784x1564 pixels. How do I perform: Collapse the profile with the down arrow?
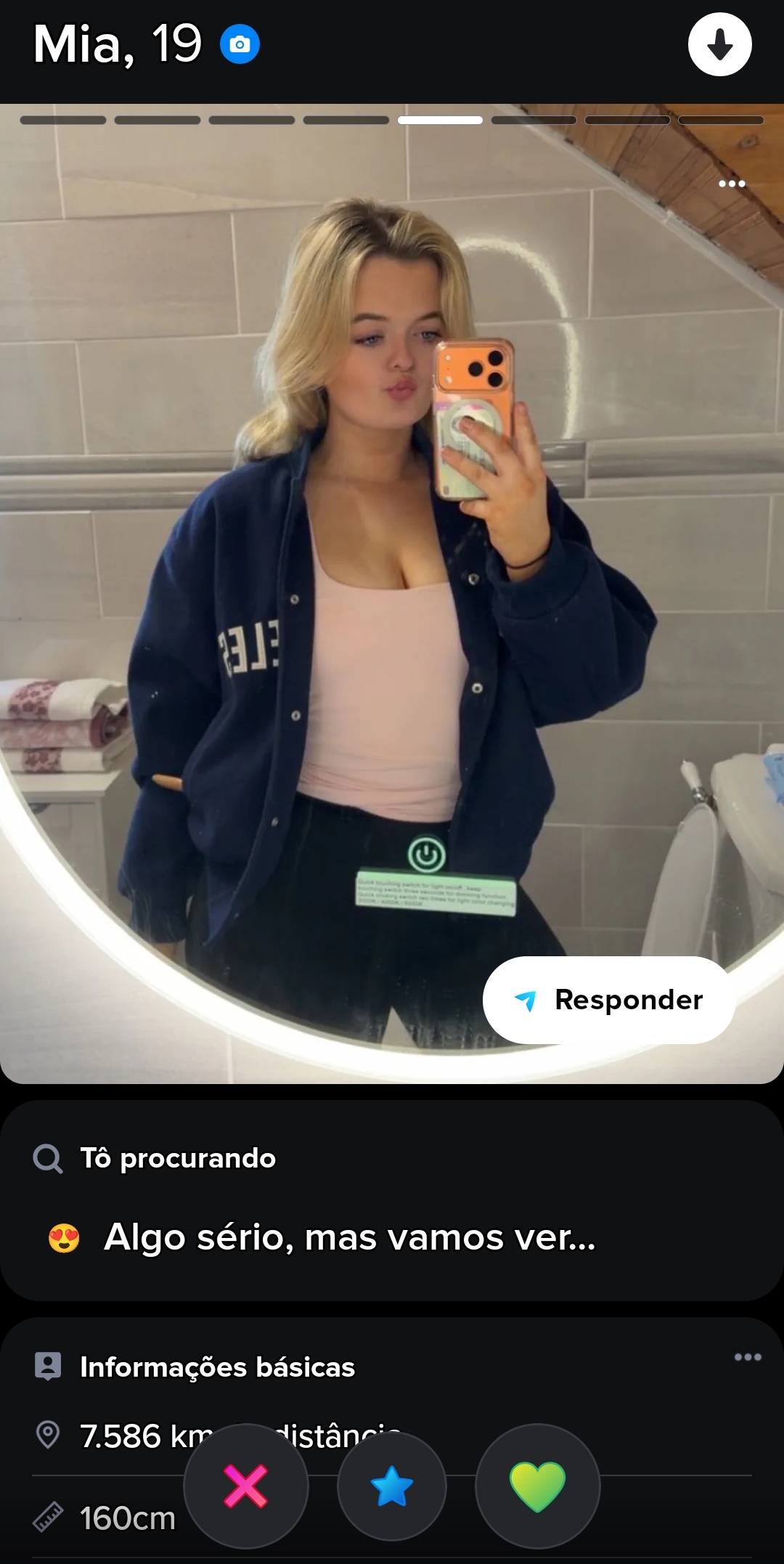[719, 44]
